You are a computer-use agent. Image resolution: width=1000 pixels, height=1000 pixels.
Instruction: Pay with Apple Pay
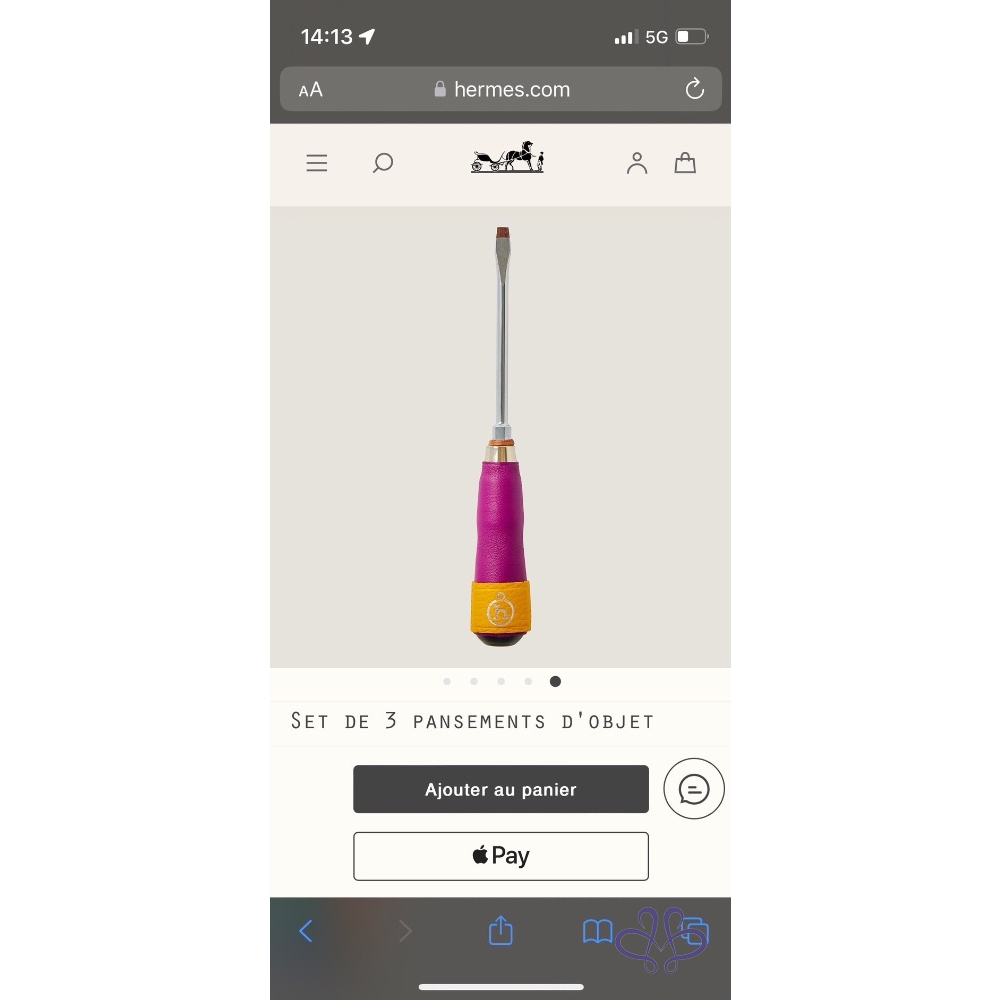(x=500, y=856)
